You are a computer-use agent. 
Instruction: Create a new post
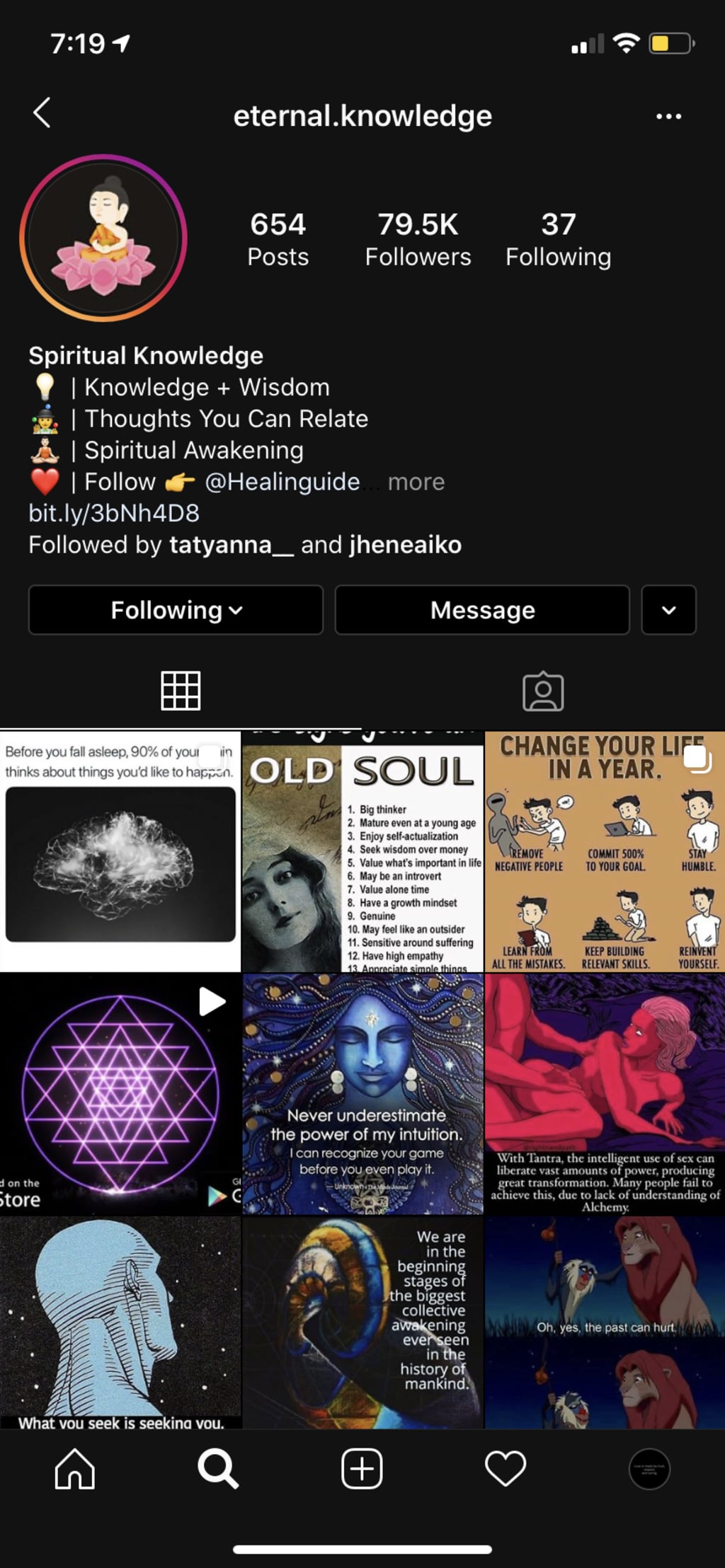click(x=362, y=1469)
